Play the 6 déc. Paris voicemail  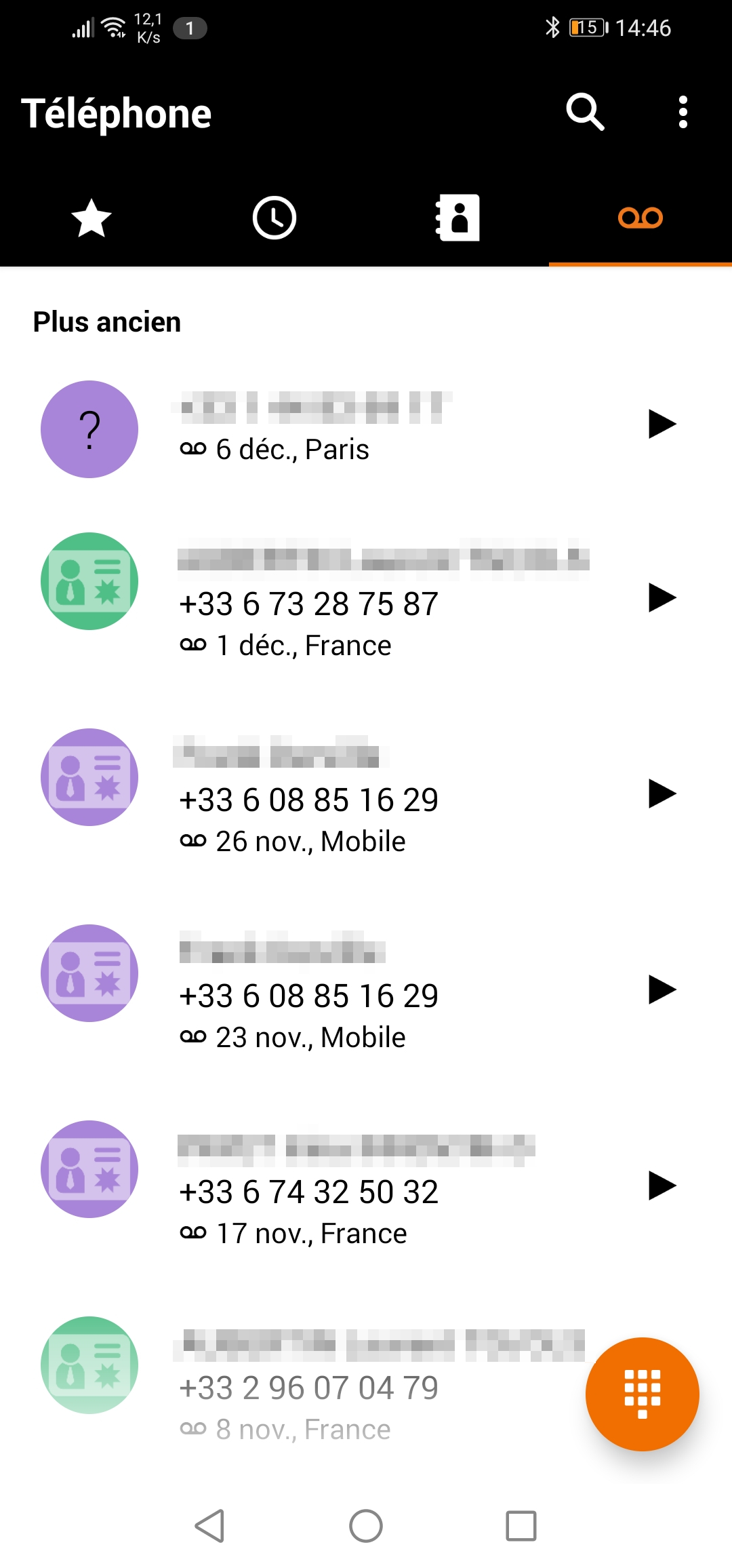(x=662, y=425)
